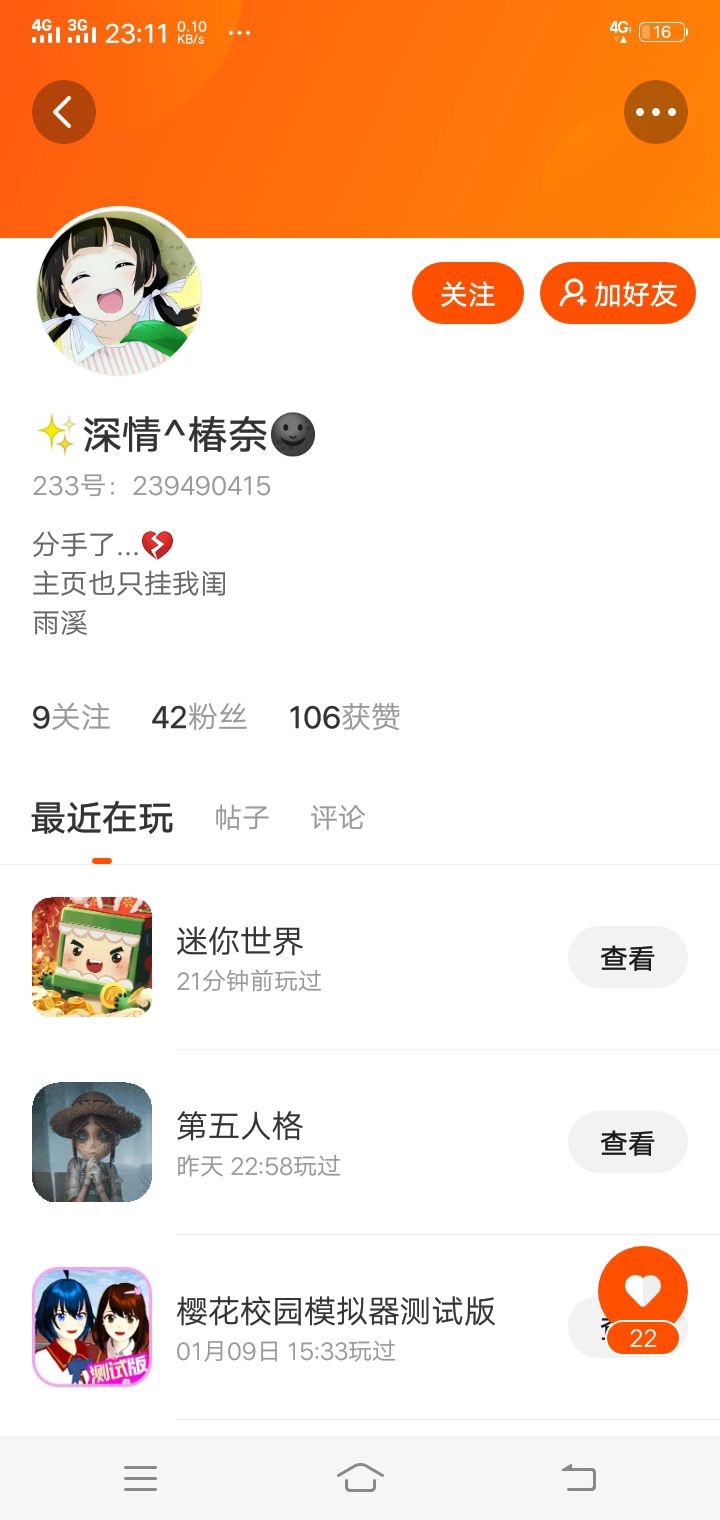Open the system recent apps menu

[x=140, y=1477]
